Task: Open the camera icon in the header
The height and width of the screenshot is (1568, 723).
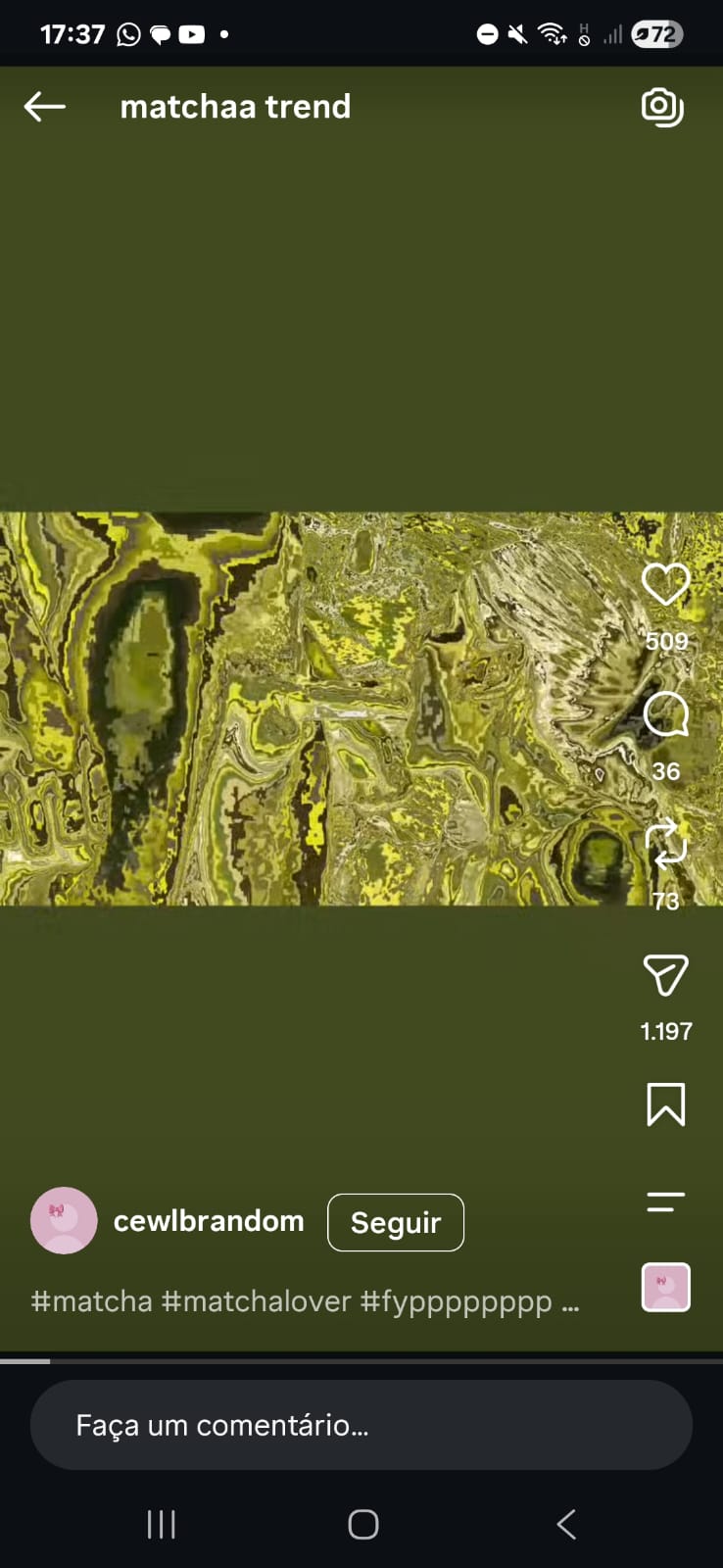Action: click(662, 107)
